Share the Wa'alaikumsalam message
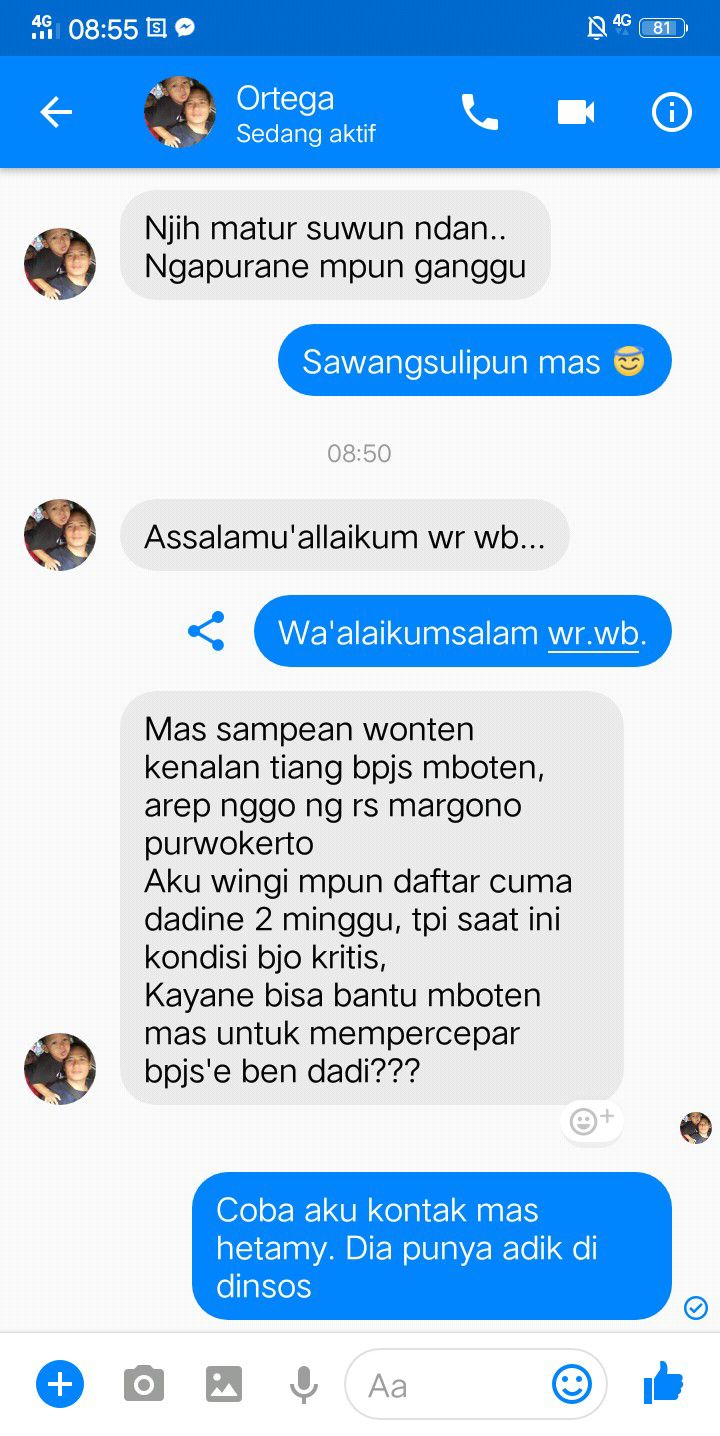The image size is (720, 1436). (206, 632)
